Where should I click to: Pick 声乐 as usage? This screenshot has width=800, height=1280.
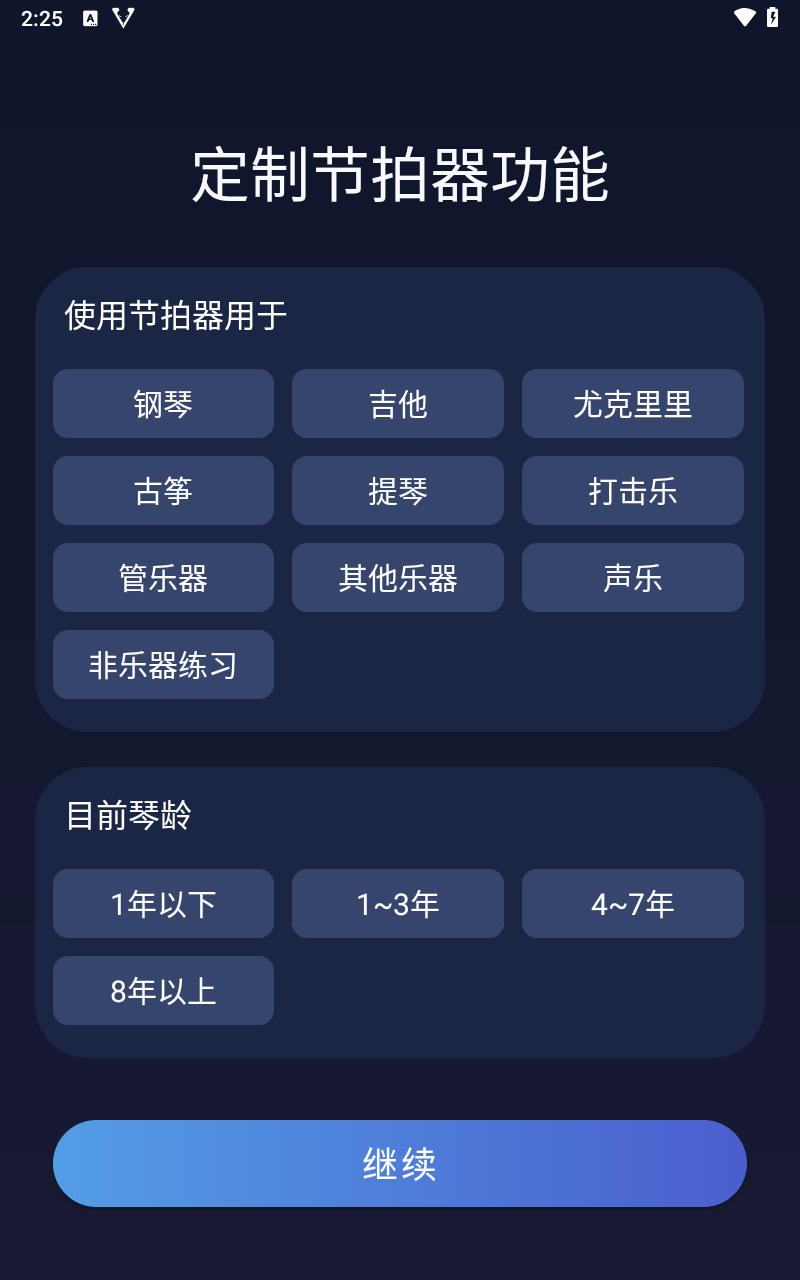pos(632,578)
